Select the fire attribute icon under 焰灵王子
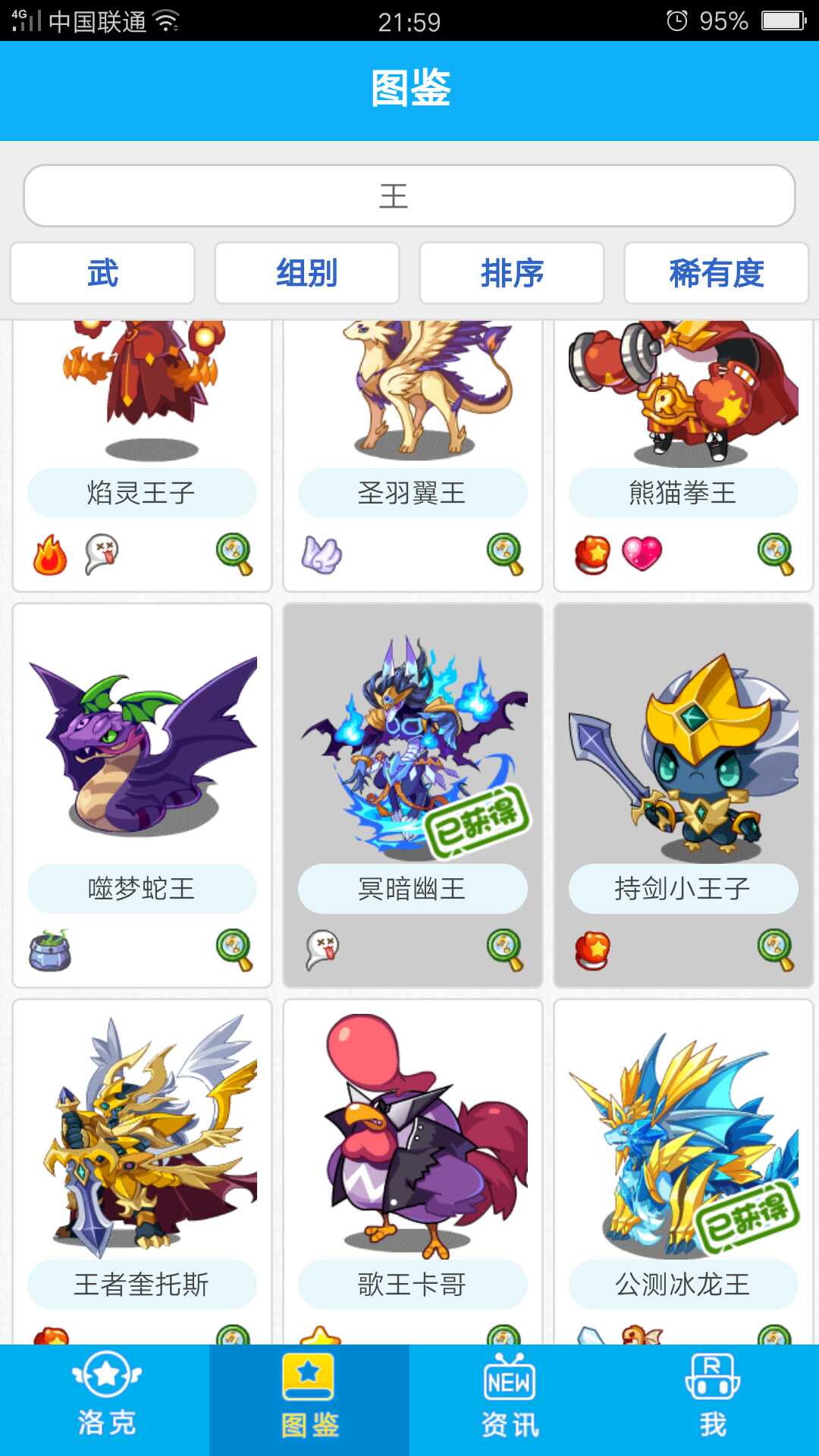 (49, 554)
